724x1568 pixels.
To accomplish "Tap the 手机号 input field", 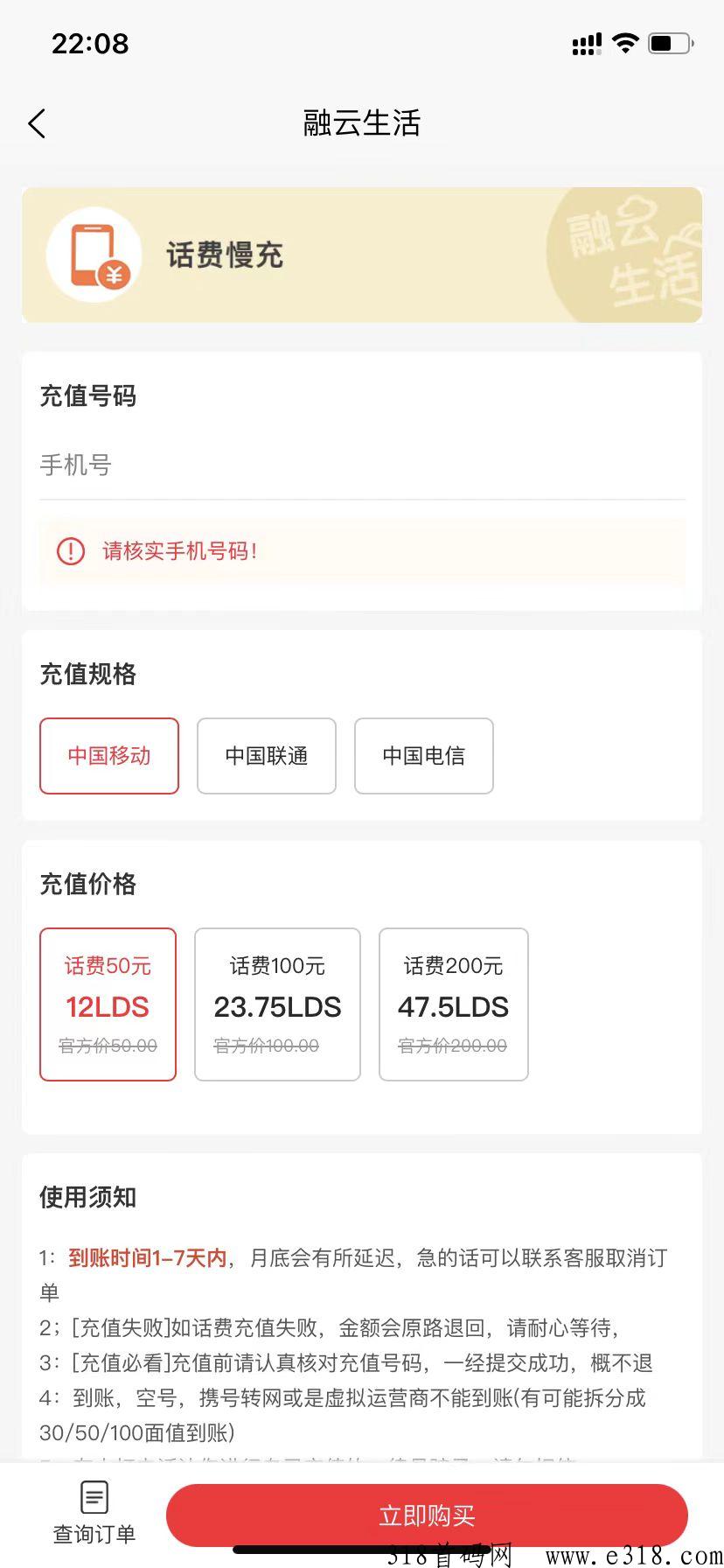I will [x=362, y=465].
